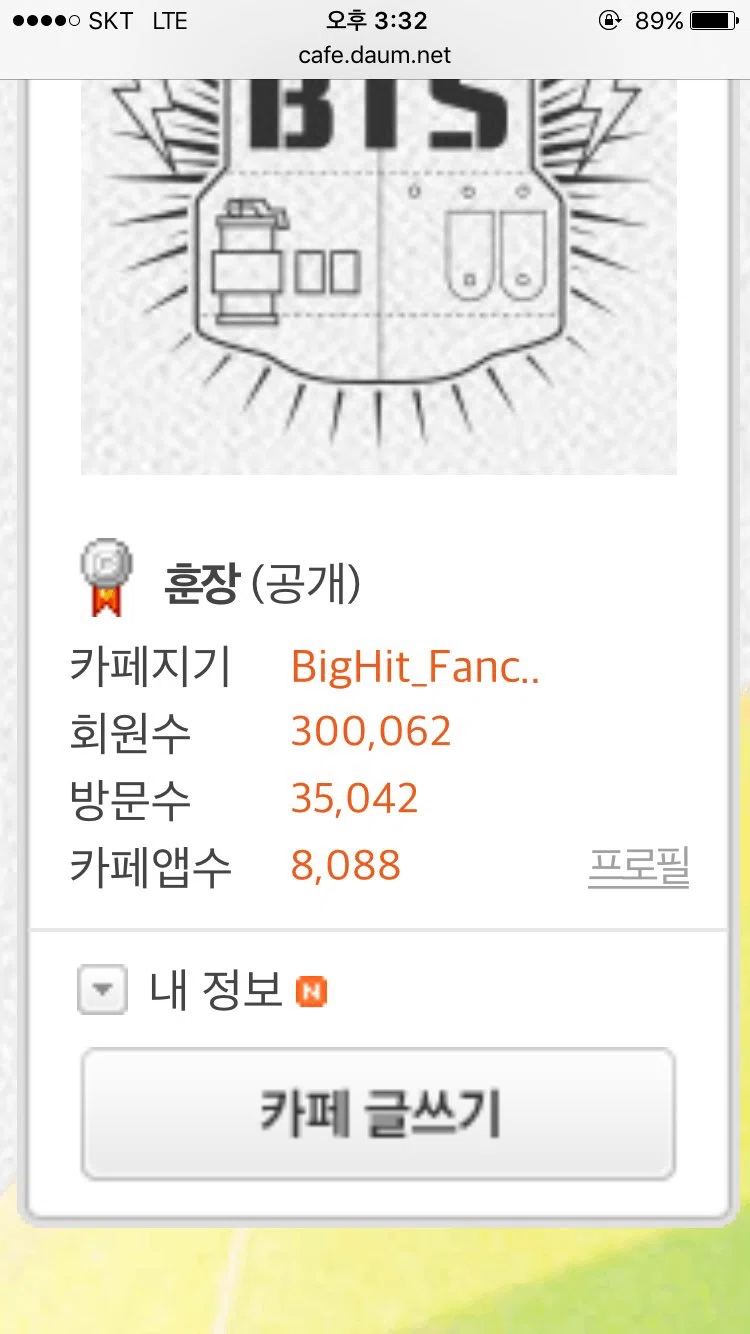Image resolution: width=750 pixels, height=1334 pixels.
Task: Tap the cafe.daum.net address bar
Action: pyautogui.click(x=375, y=55)
